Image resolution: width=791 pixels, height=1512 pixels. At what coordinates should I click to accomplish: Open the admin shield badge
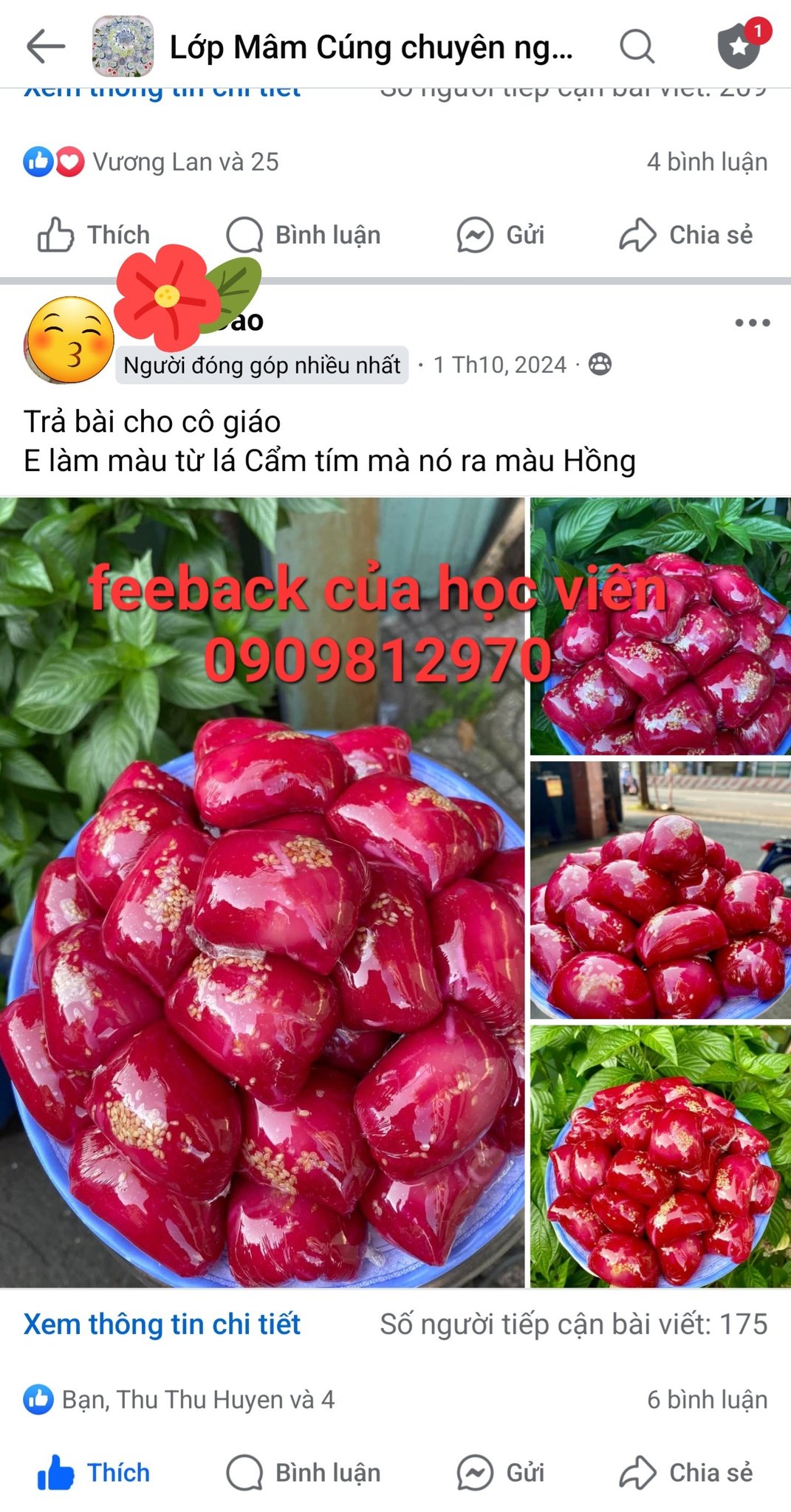click(739, 46)
